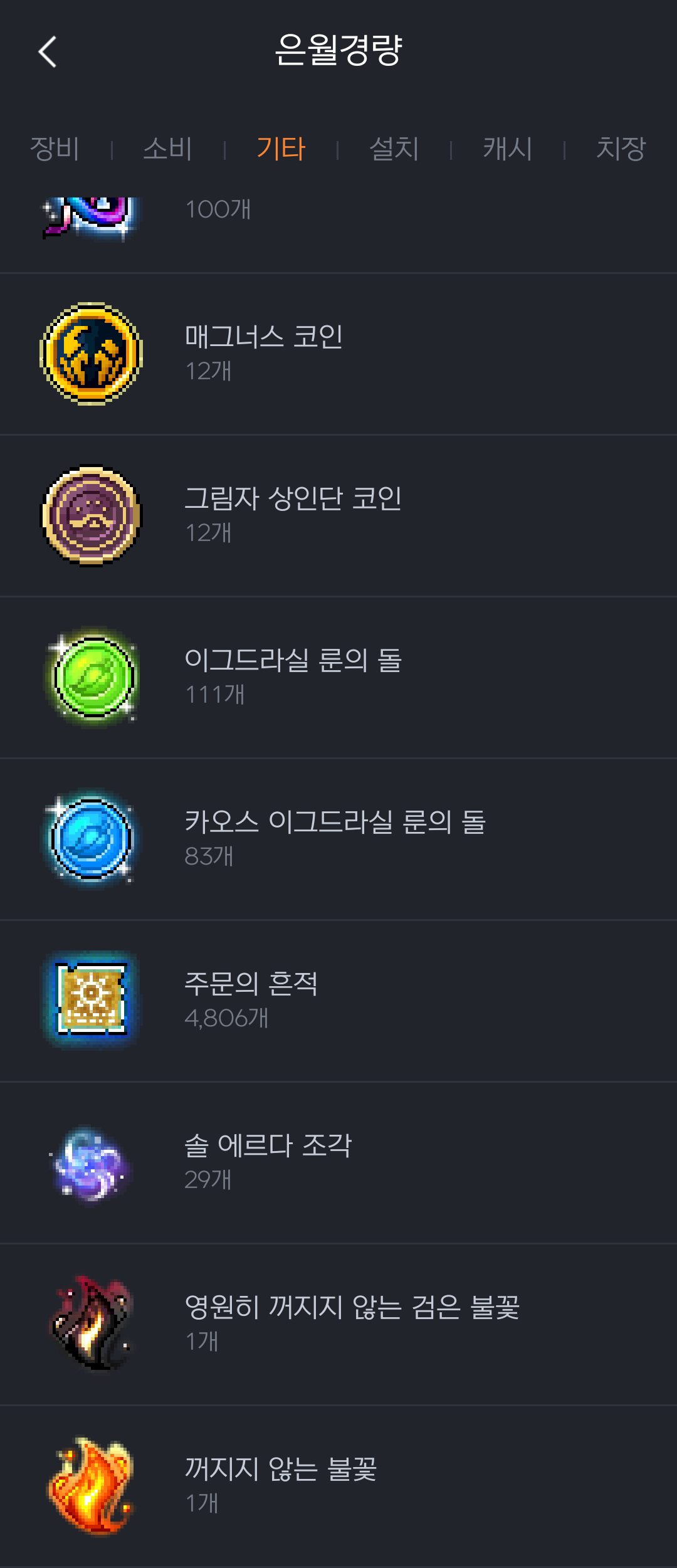The height and width of the screenshot is (1568, 677).
Task: Tap the currently active 기타 tab
Action: 280,149
